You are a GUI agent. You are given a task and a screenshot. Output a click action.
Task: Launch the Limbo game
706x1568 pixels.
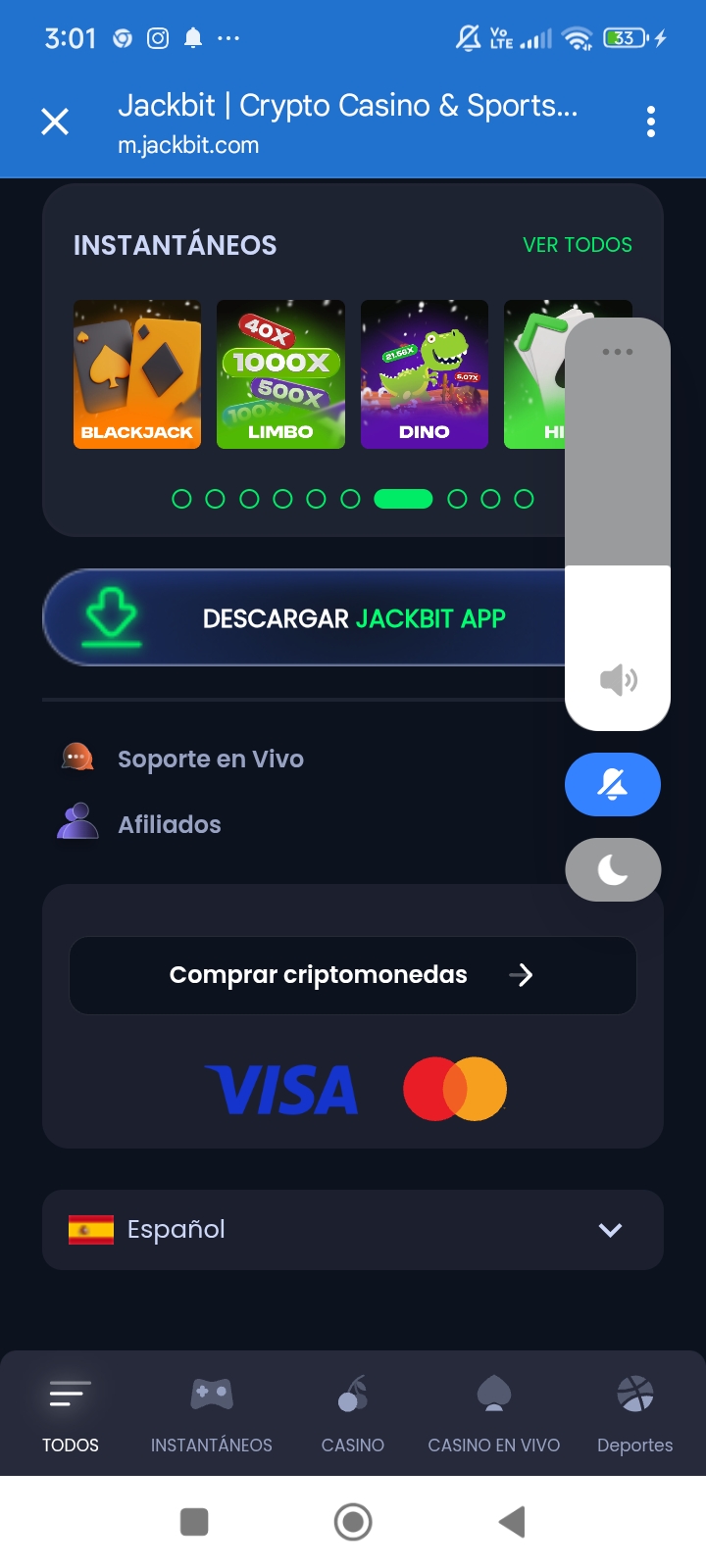[x=280, y=374]
